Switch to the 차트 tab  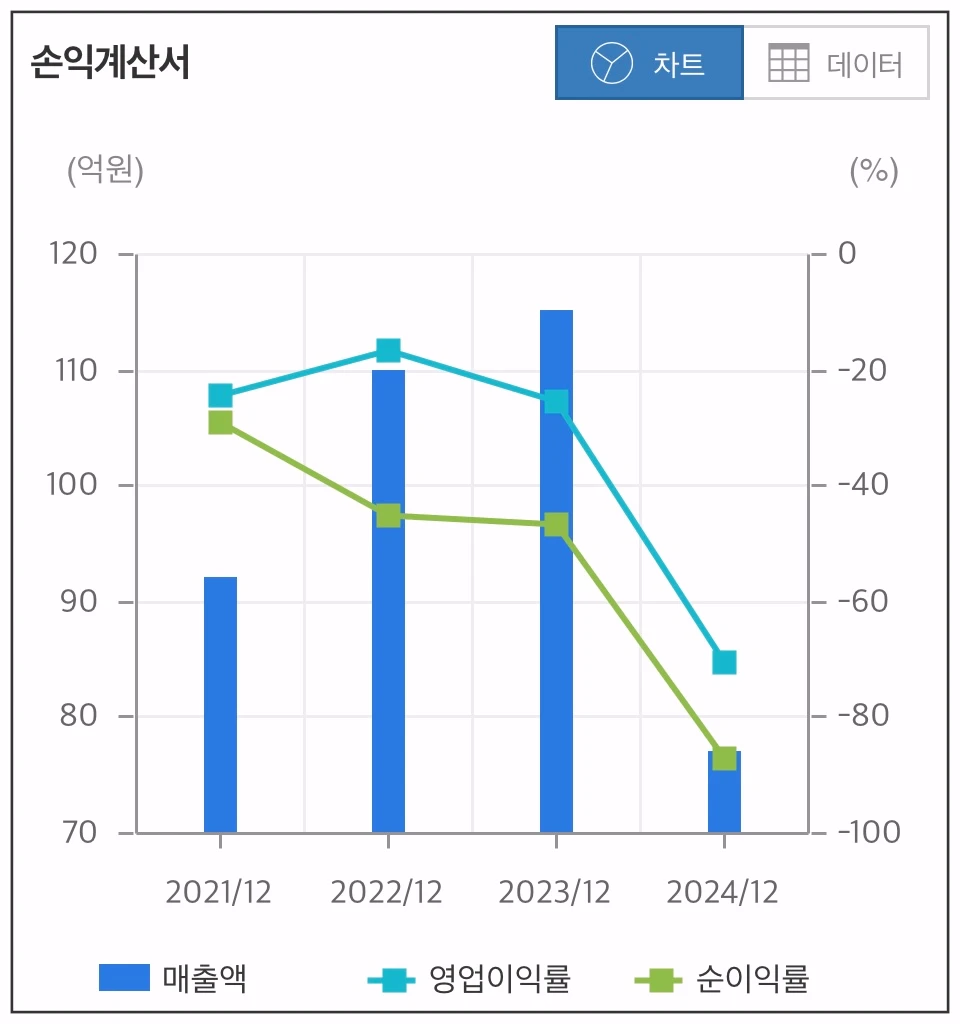click(649, 63)
